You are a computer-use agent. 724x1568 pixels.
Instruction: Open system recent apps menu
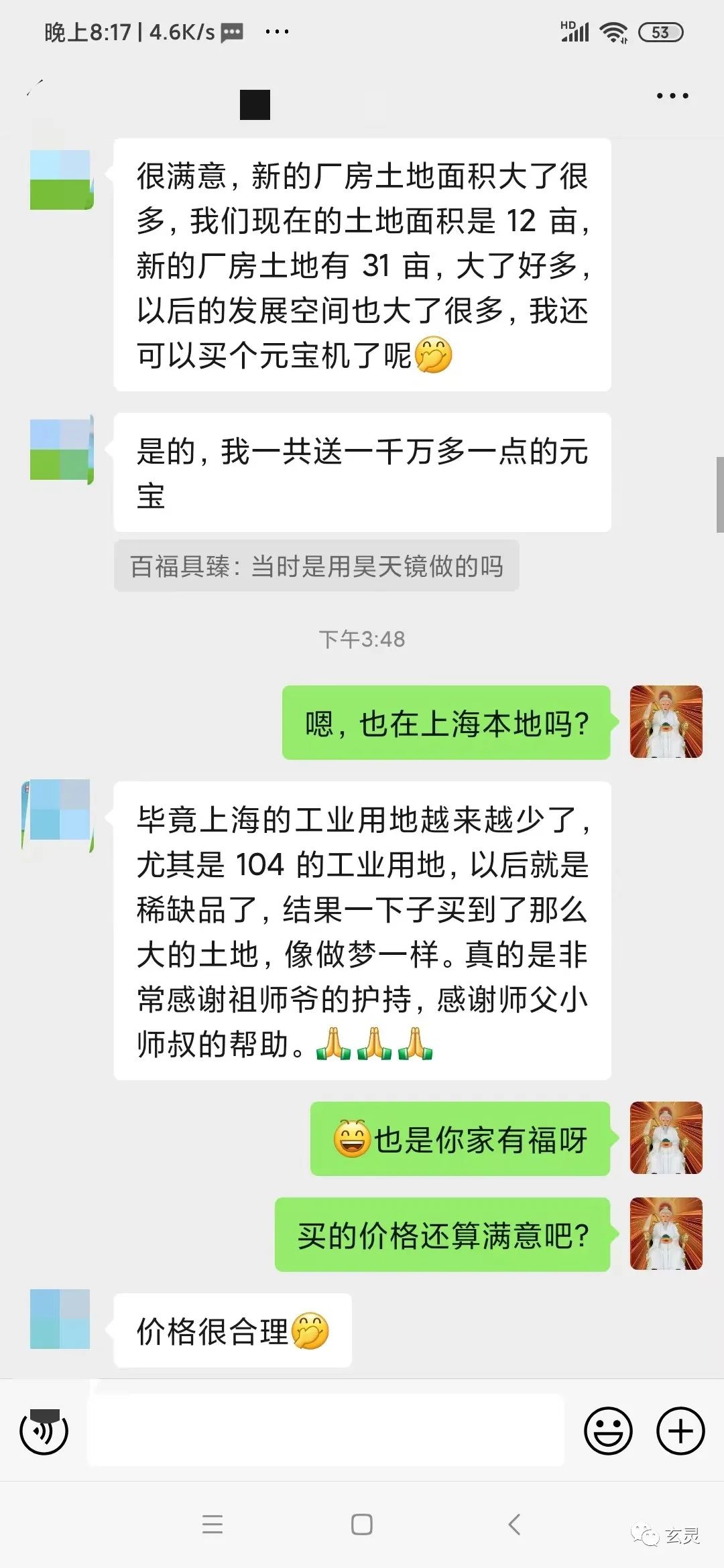click(213, 1525)
